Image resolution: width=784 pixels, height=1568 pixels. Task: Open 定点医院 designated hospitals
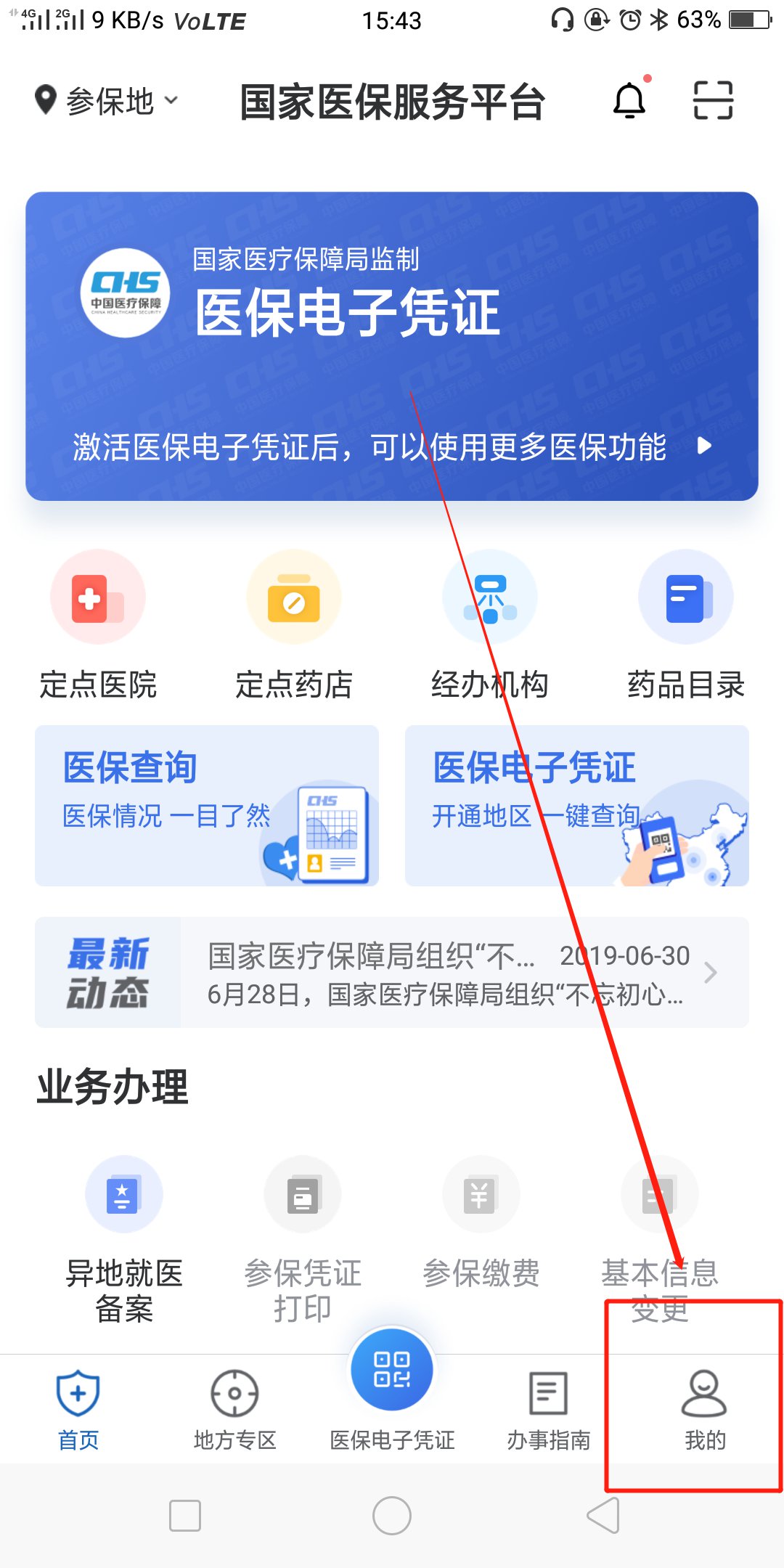pos(98,624)
